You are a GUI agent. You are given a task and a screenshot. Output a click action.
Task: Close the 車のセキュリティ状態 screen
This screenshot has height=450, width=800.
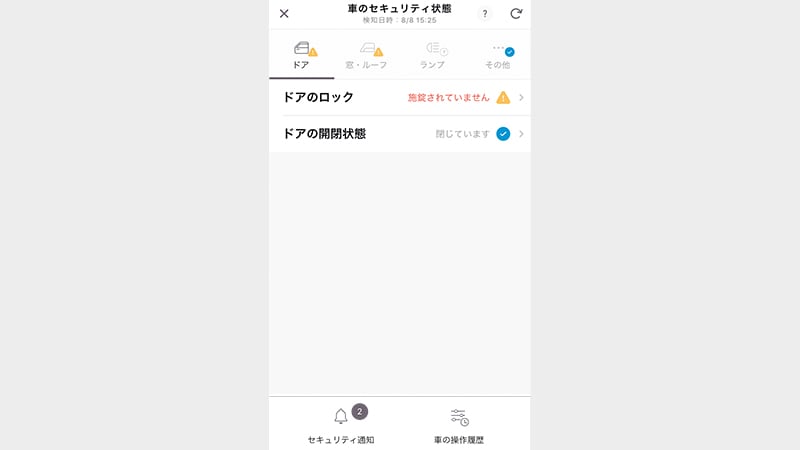point(284,14)
